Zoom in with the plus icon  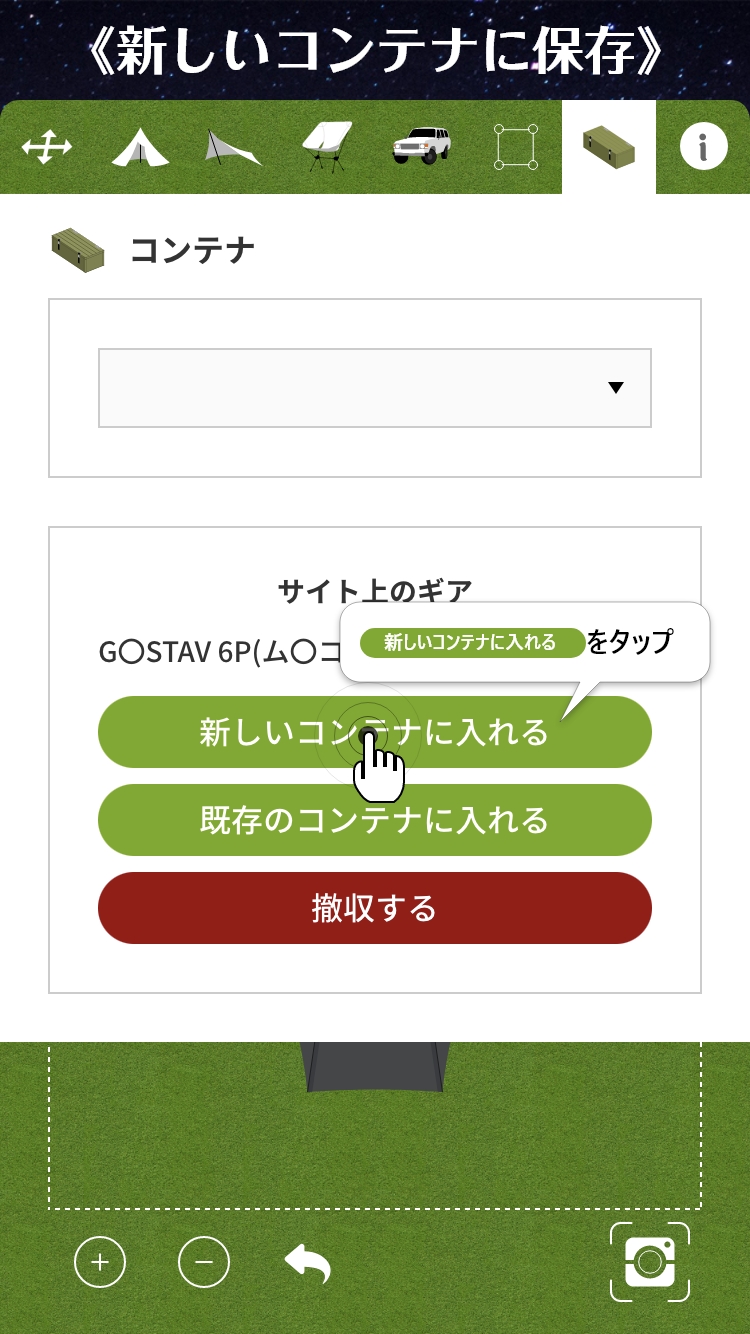click(x=100, y=1262)
